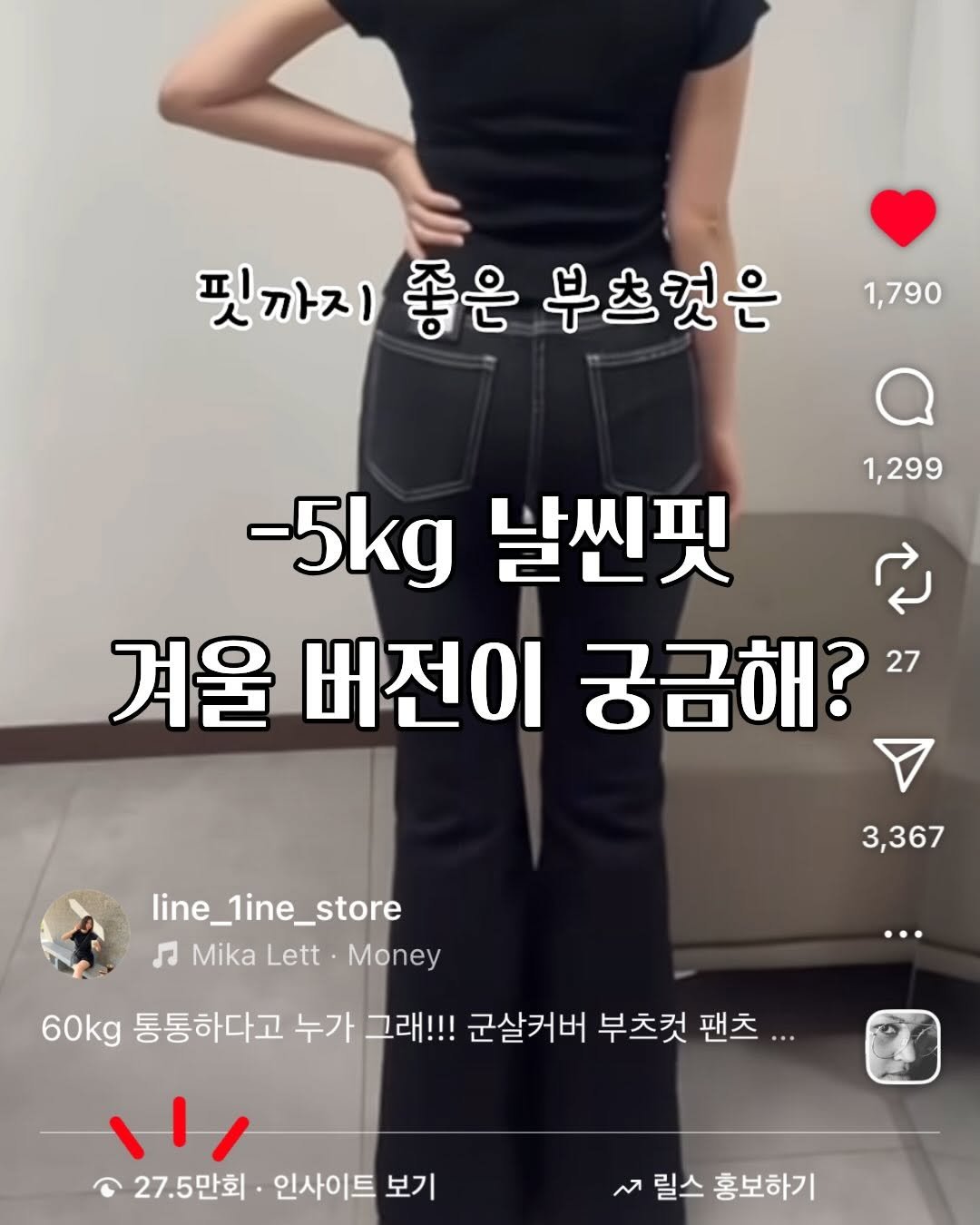
Task: Click the username line_1ine_store
Action: [277, 906]
